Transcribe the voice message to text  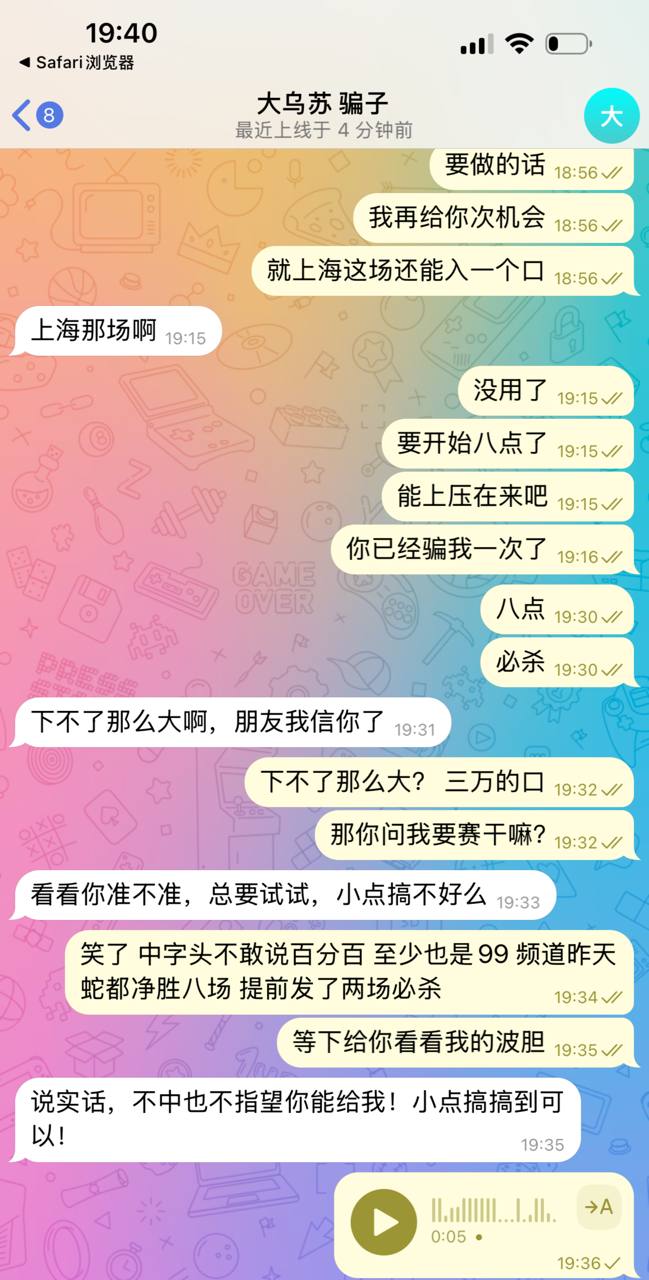tap(598, 1207)
